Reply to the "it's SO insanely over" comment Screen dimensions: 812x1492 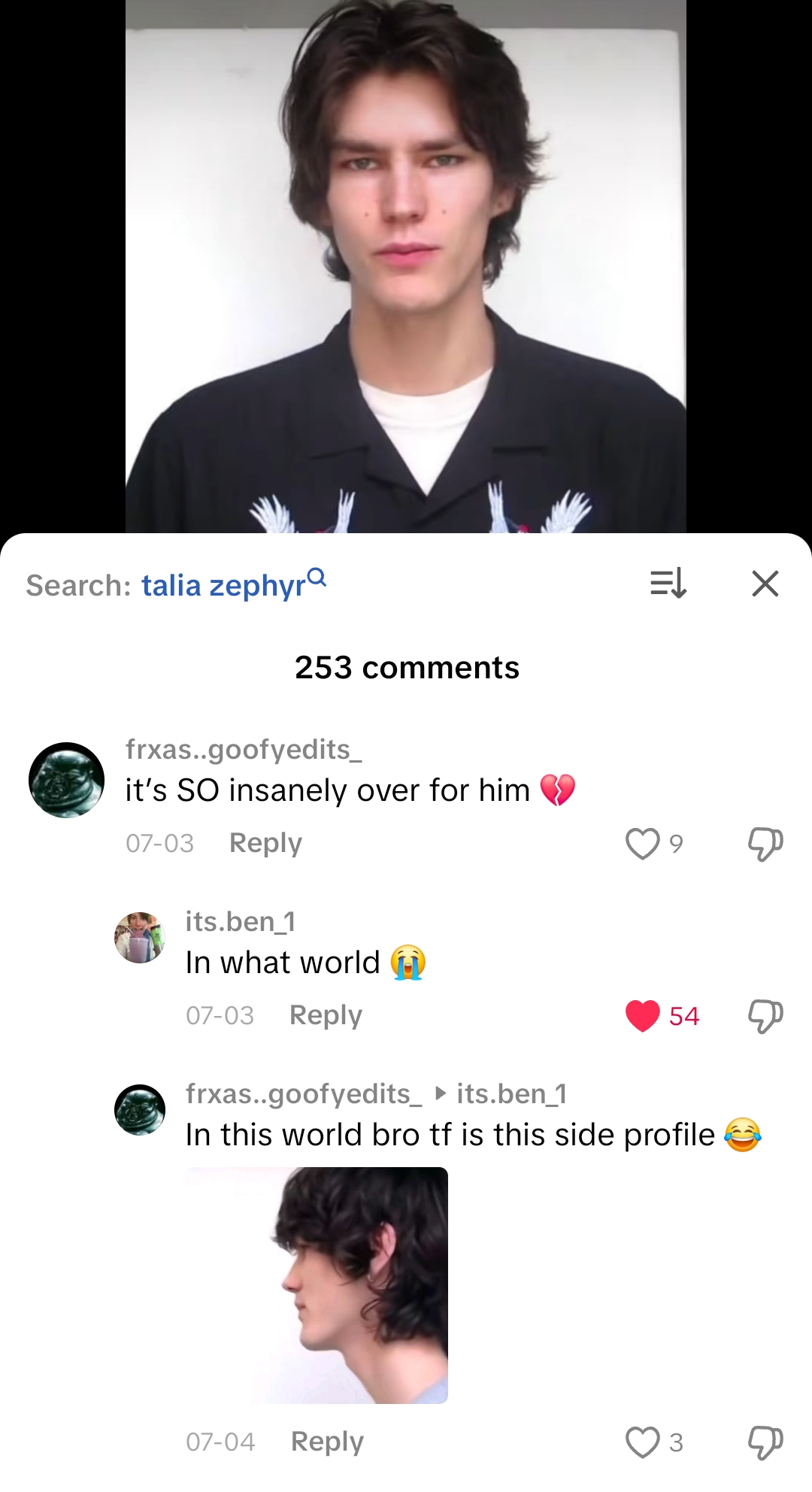point(265,843)
